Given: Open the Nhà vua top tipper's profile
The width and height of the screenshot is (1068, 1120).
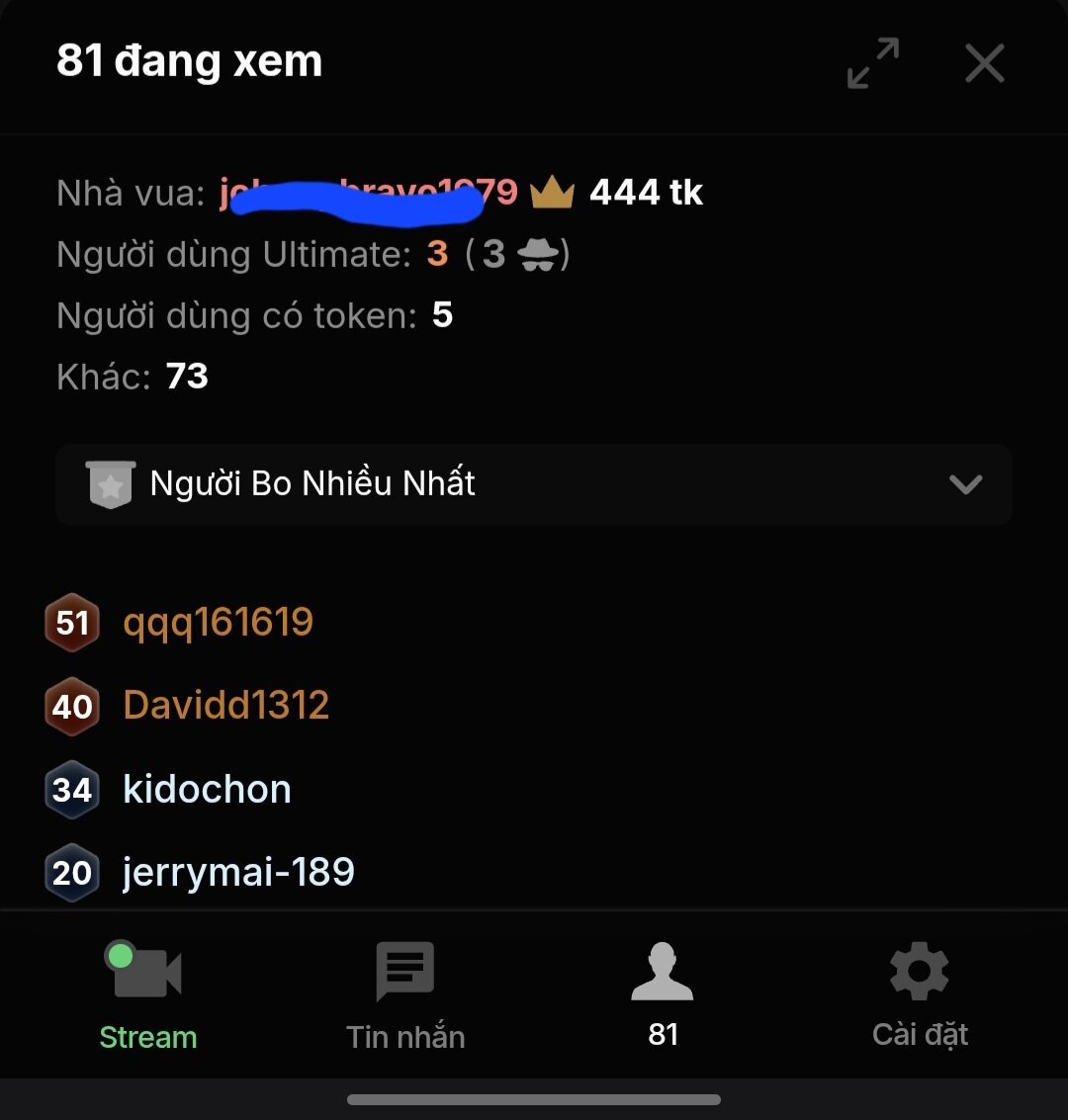Looking at the screenshot, I should (x=368, y=193).
